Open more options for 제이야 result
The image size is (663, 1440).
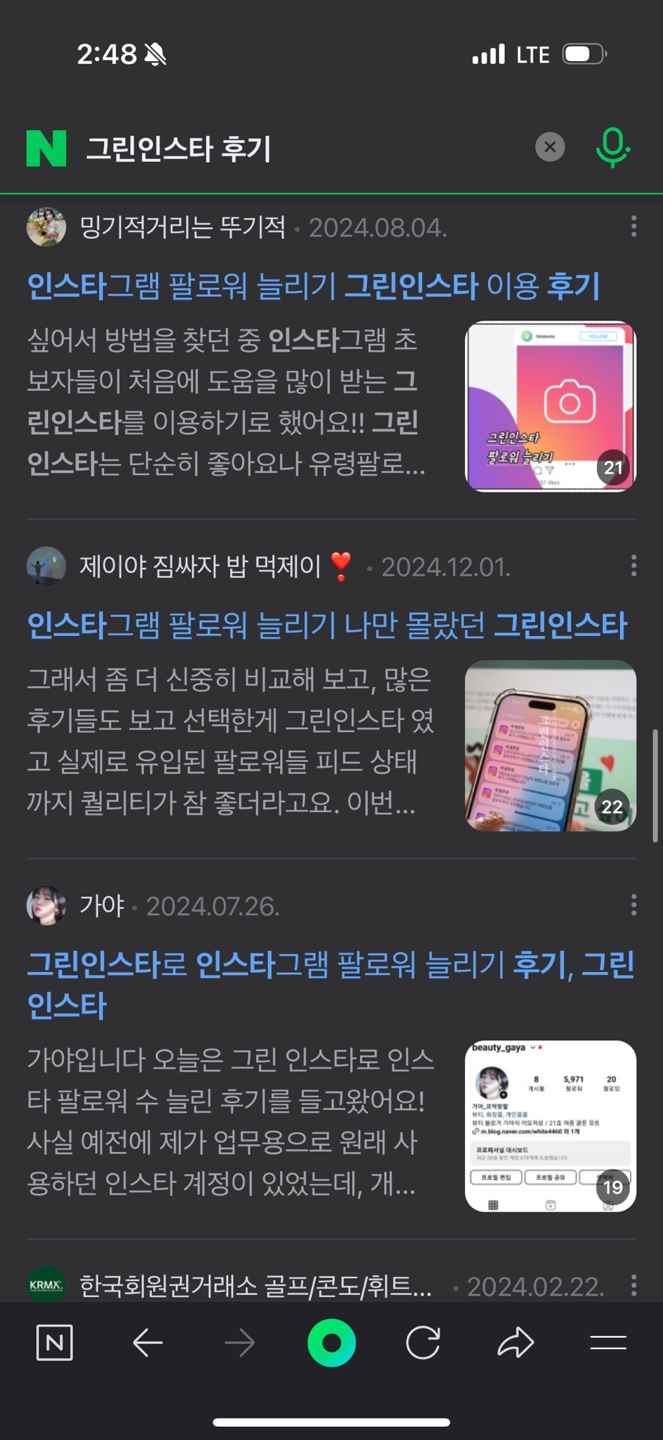click(633, 566)
